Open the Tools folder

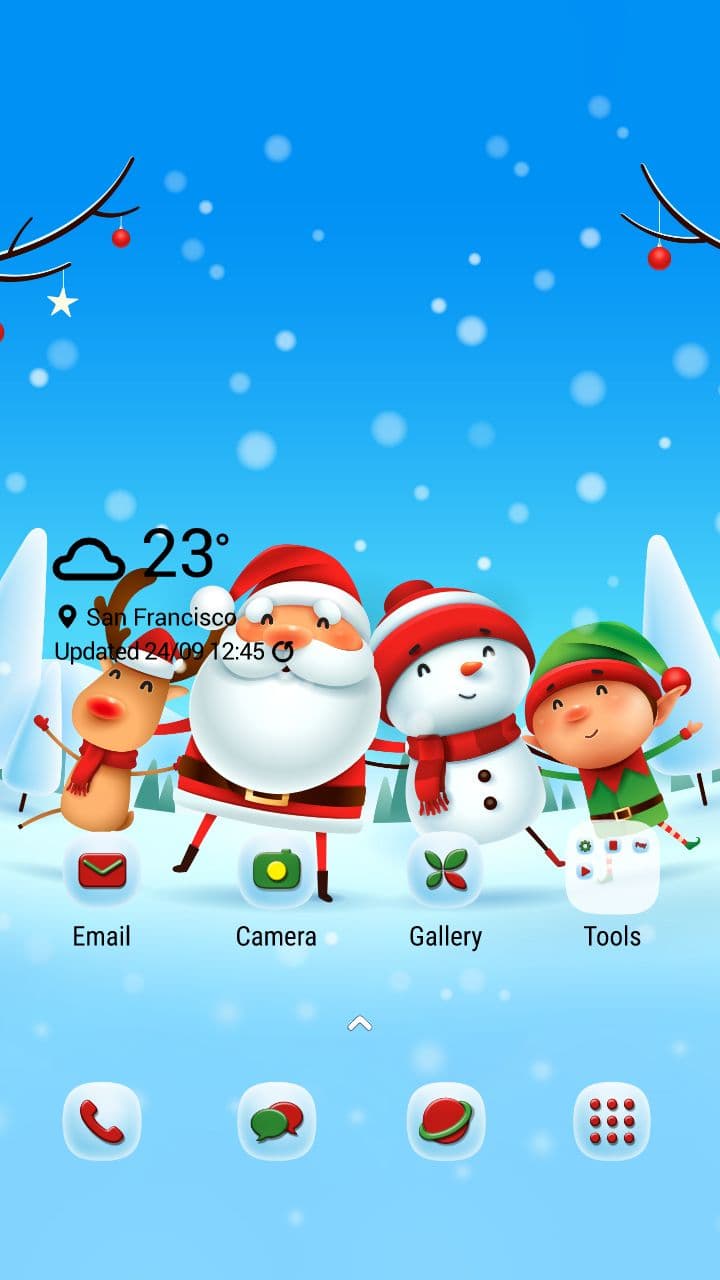coord(612,868)
